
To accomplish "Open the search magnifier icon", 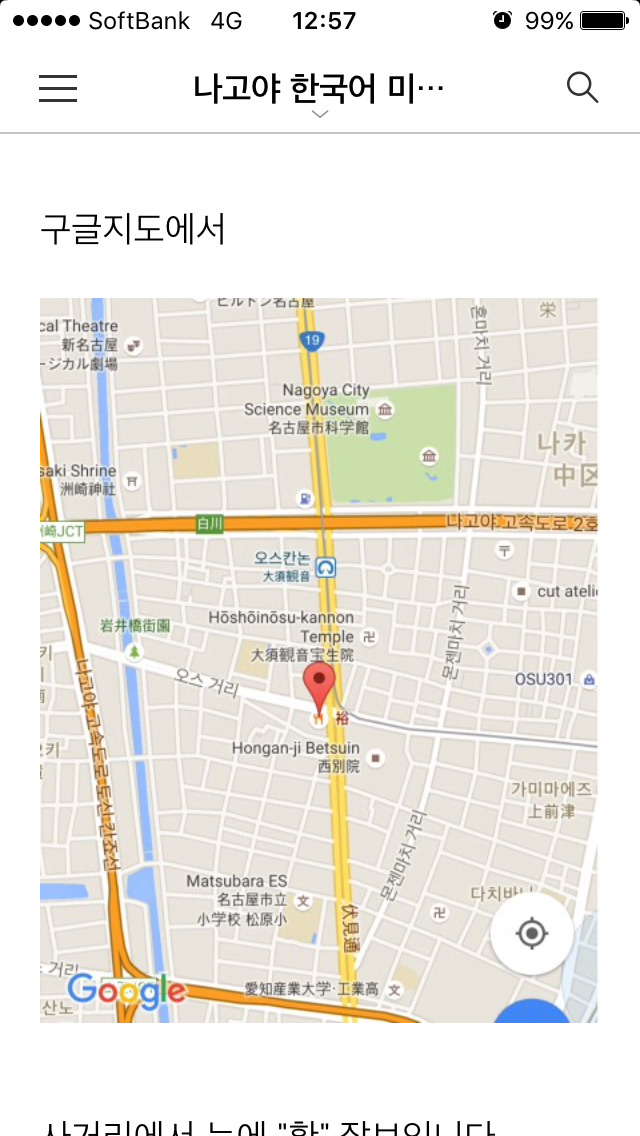I will (x=582, y=88).
